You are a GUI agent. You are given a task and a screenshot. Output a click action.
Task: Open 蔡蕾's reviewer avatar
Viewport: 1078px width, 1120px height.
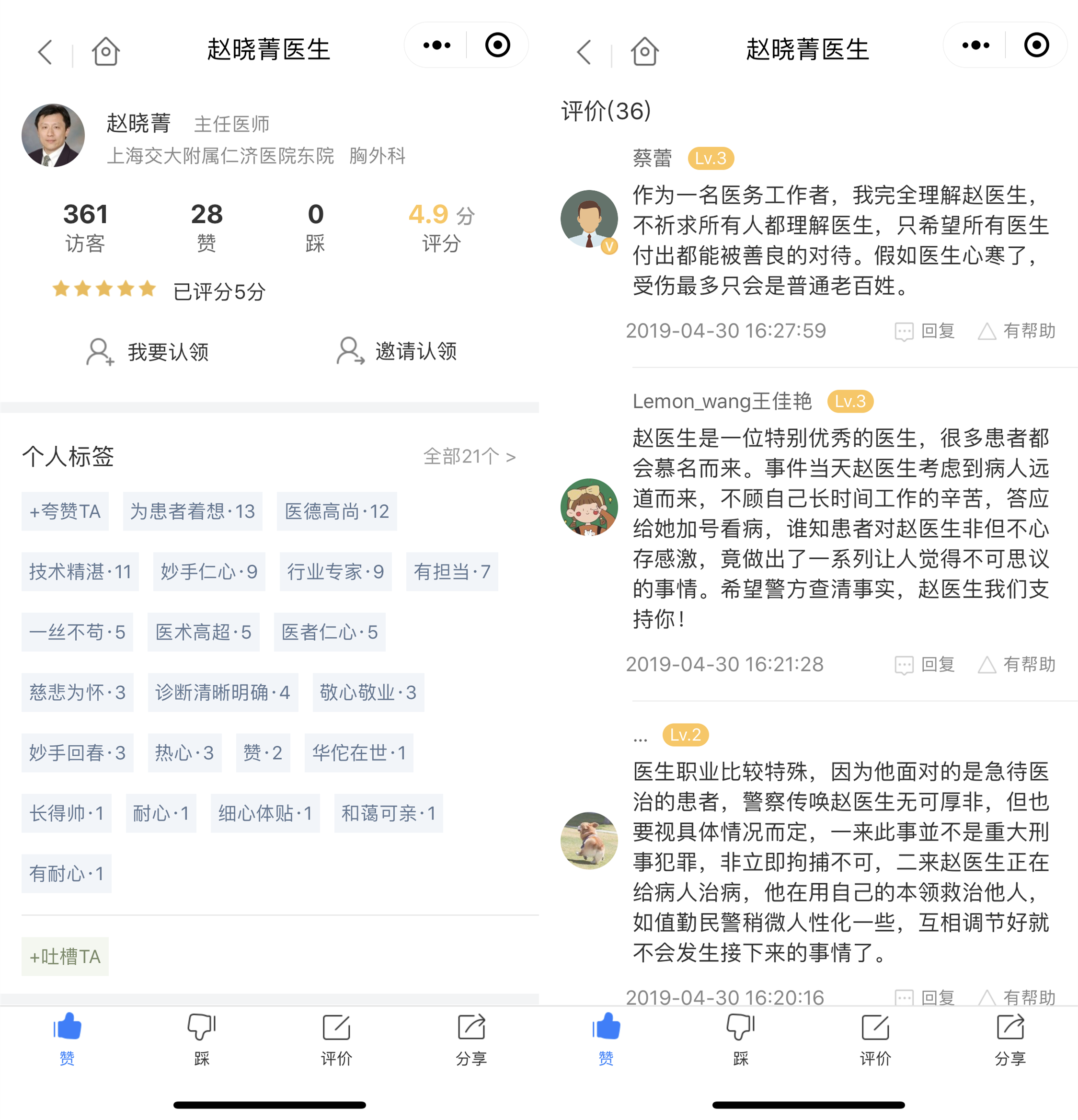click(589, 219)
